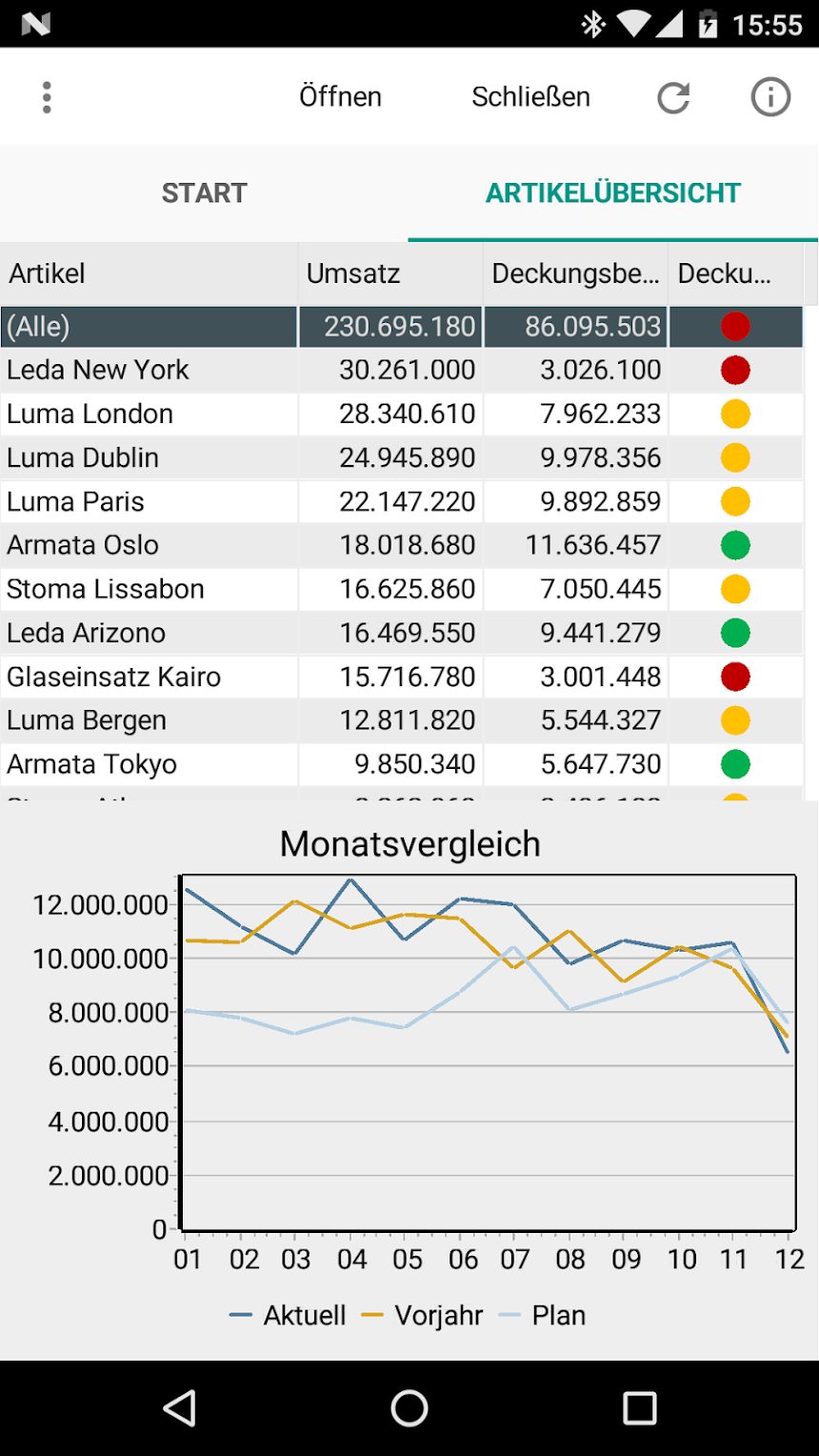The height and width of the screenshot is (1456, 819).
Task: Go to the home screen
Action: (409, 1407)
